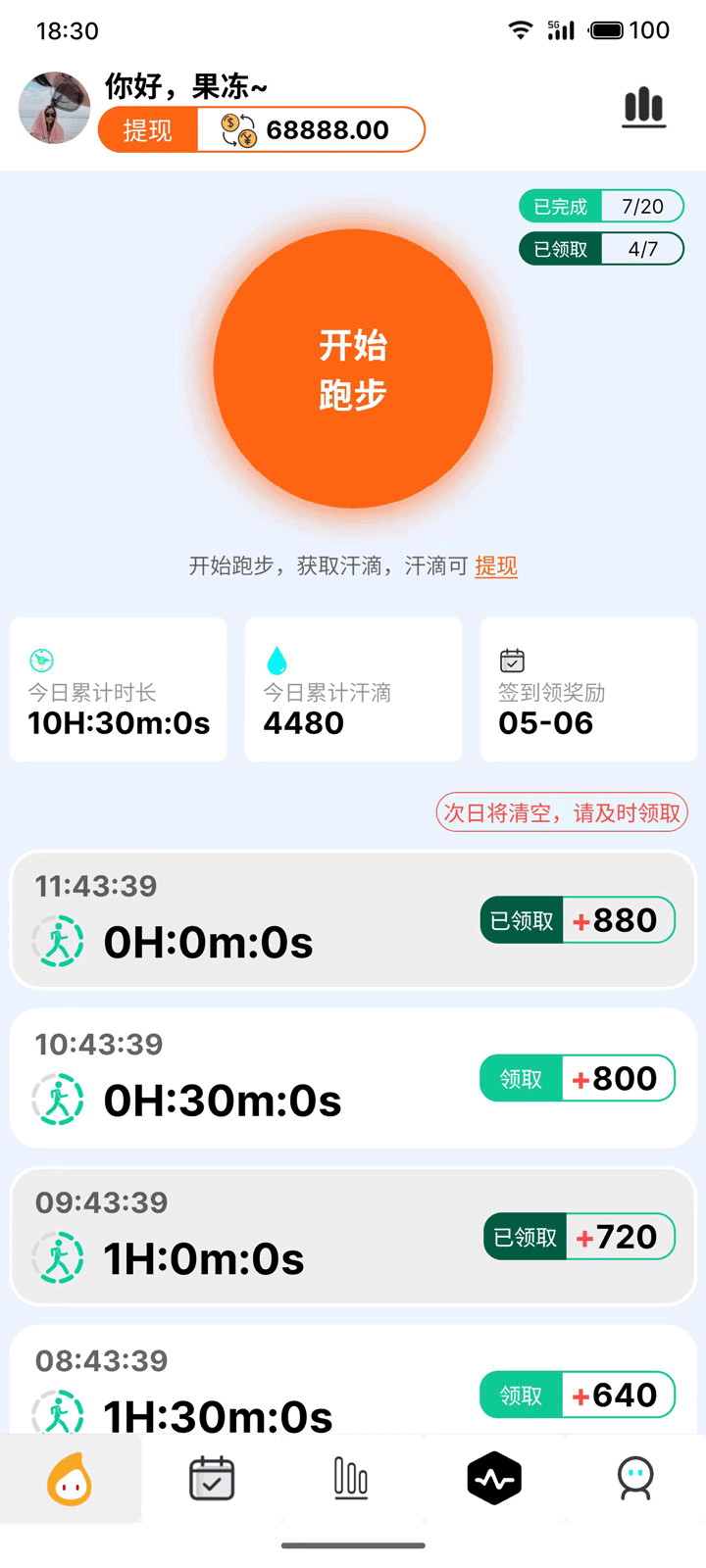Open the bar chart statistics icon

[644, 107]
